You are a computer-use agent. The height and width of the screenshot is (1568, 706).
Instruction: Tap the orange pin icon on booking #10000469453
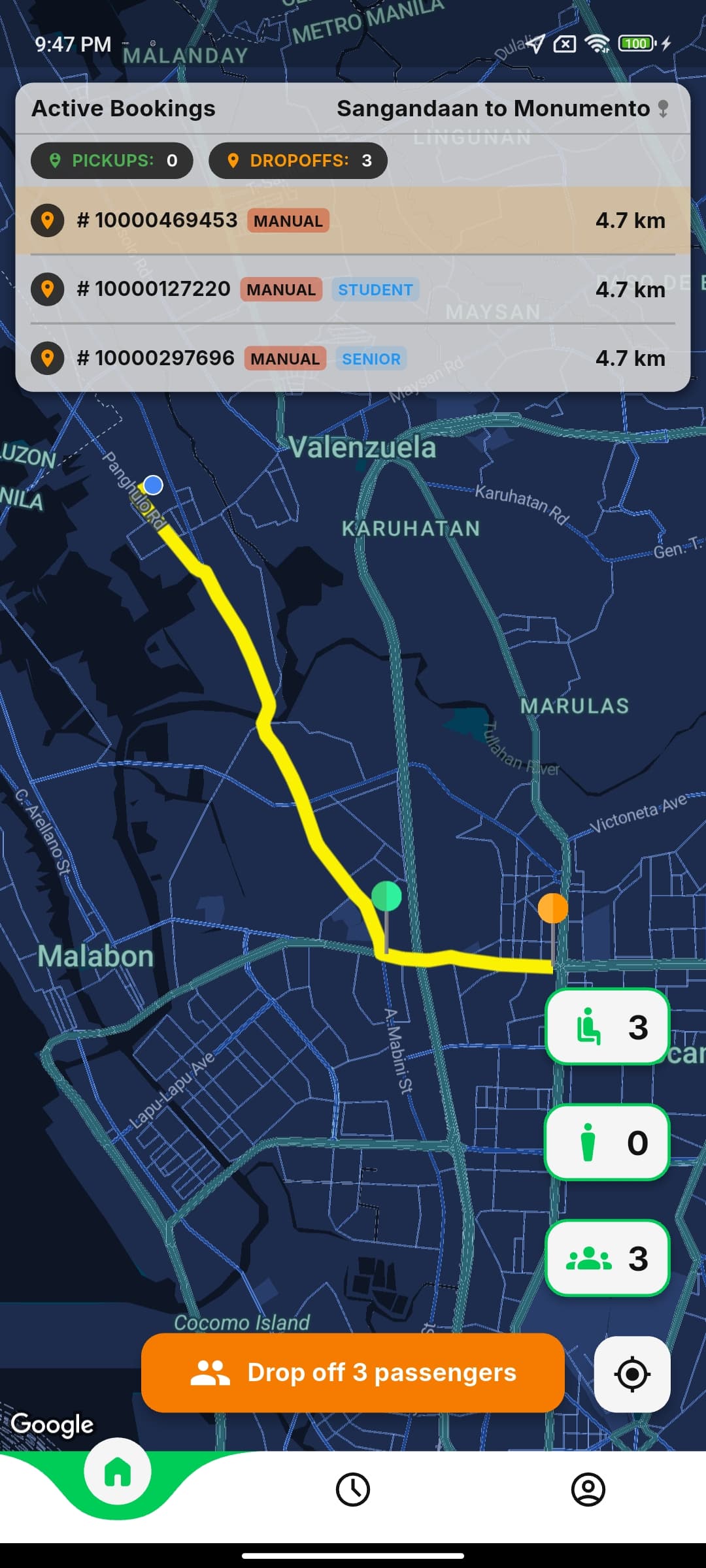pyautogui.click(x=48, y=221)
